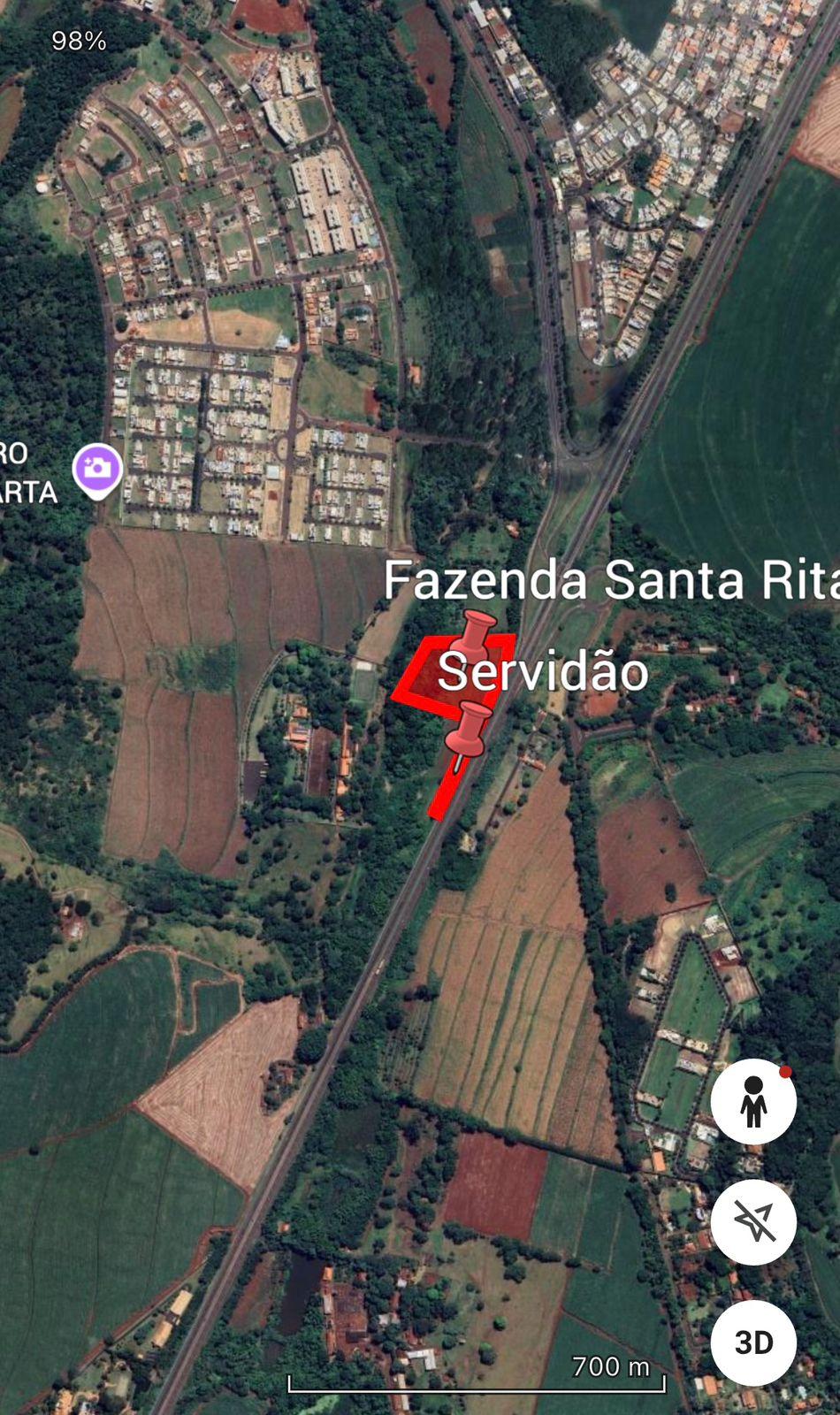The image size is (840, 1415).
Task: Tap the person figure in the street view control
Action: click(754, 1101)
